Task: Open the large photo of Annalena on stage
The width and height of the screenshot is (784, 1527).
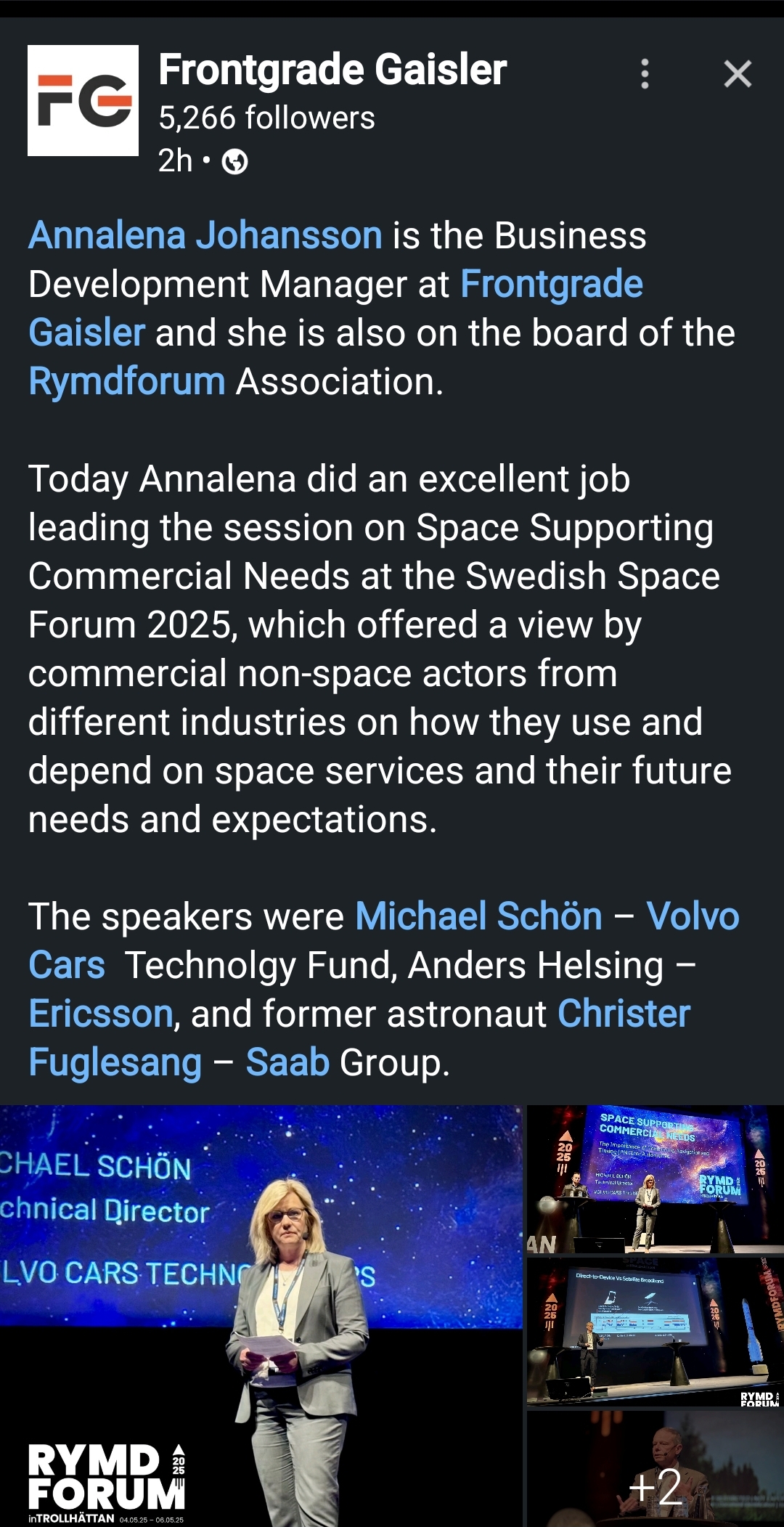Action: pos(261,1316)
